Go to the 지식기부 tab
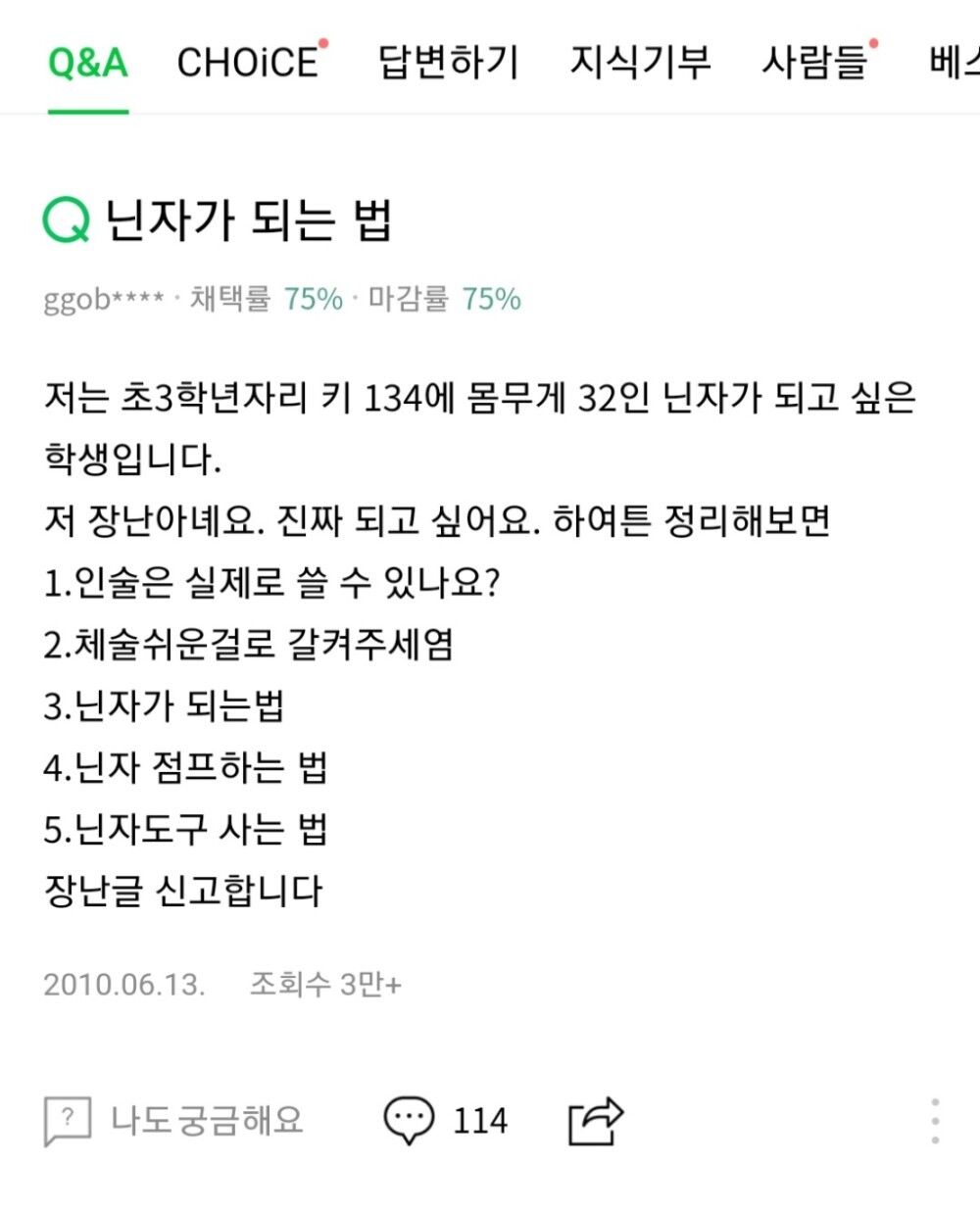Image resolution: width=980 pixels, height=1211 pixels. [x=640, y=63]
